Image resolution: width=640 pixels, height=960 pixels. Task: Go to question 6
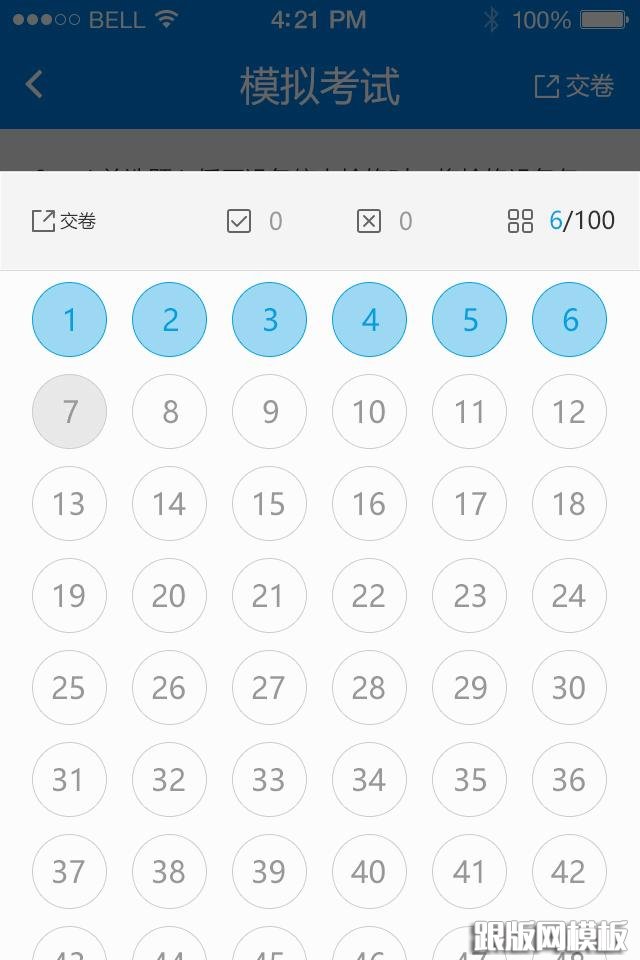click(x=570, y=320)
